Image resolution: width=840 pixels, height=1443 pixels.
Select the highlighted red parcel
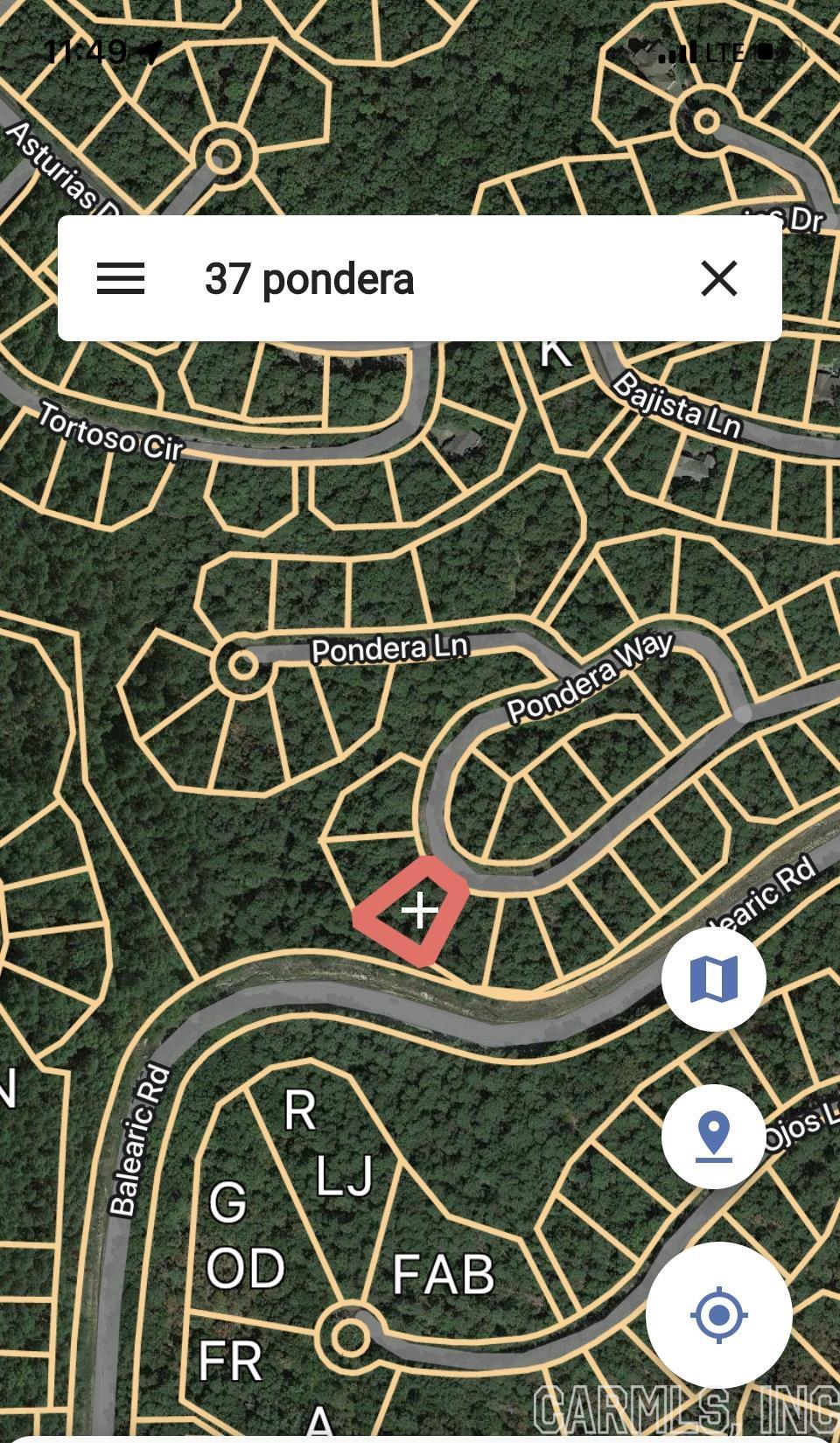(x=418, y=912)
